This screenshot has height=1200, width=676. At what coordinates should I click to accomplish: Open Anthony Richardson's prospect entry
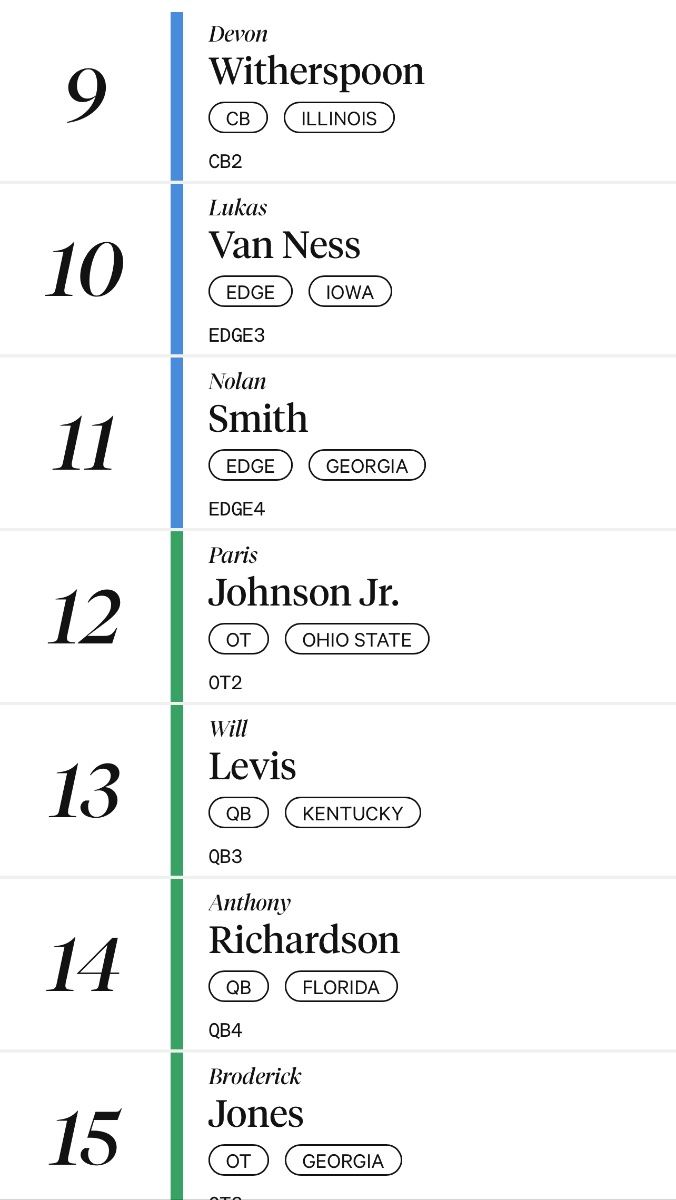pyautogui.click(x=304, y=940)
